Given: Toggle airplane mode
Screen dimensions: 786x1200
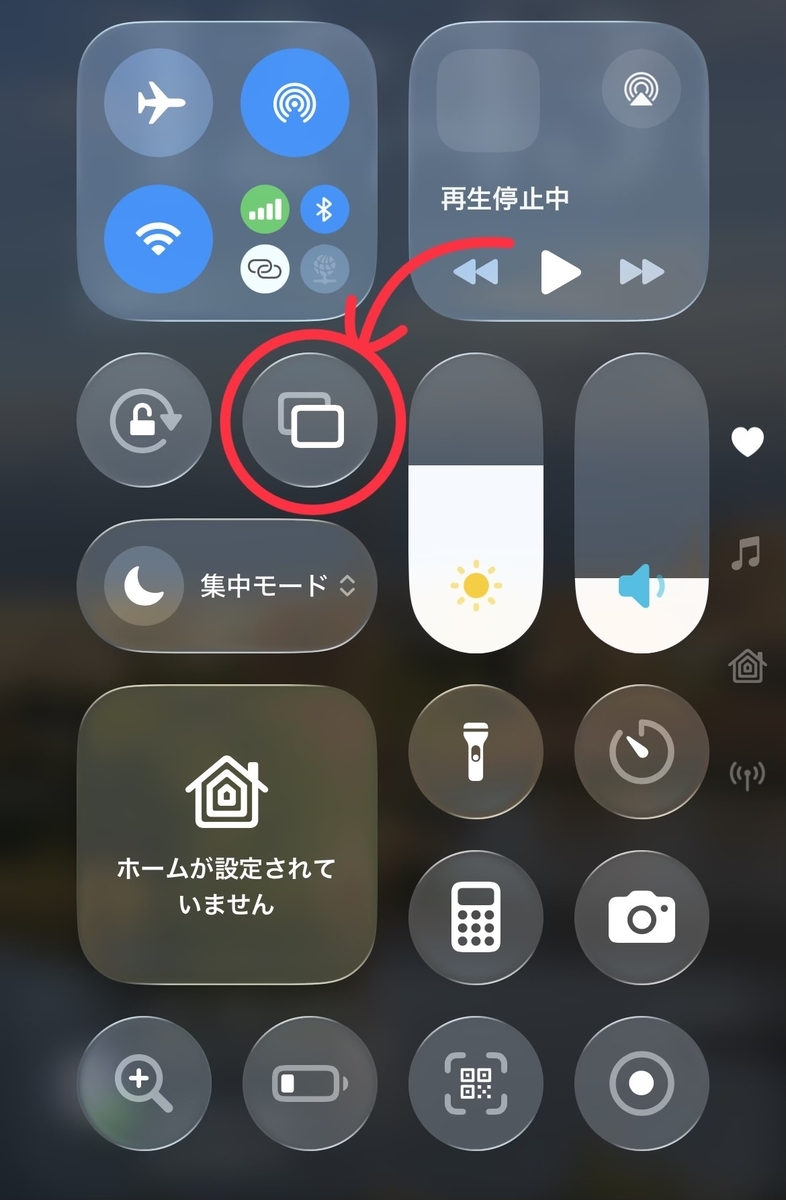Looking at the screenshot, I should pyautogui.click(x=158, y=102).
